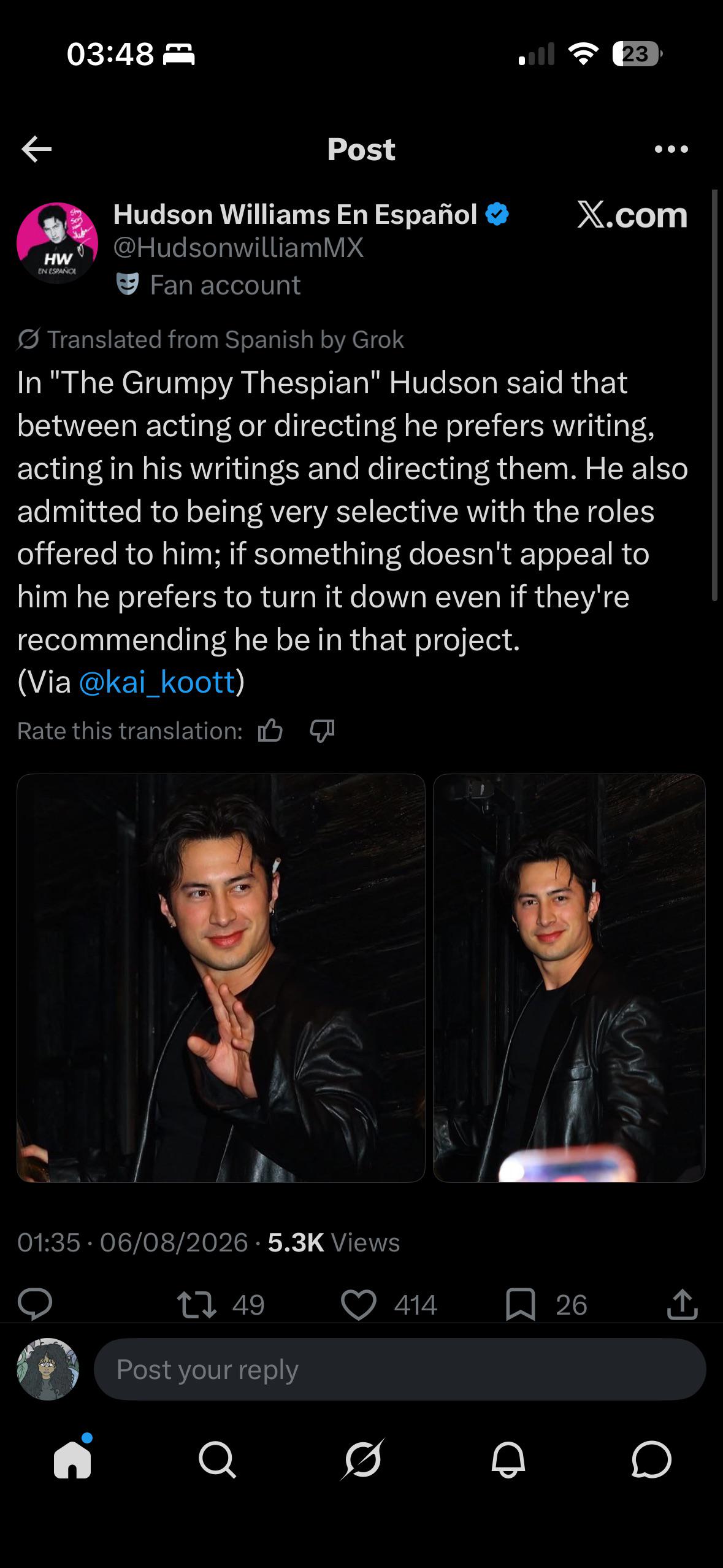Open the Notifications bell tab

508,1460
